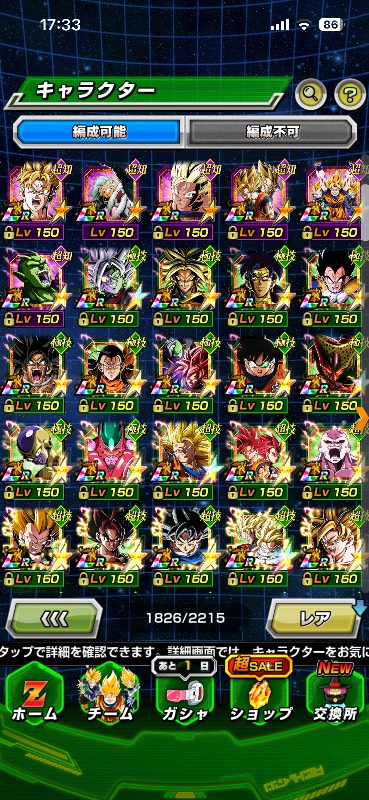Select the green Piccolo character card
The image size is (369, 800).
point(34,287)
